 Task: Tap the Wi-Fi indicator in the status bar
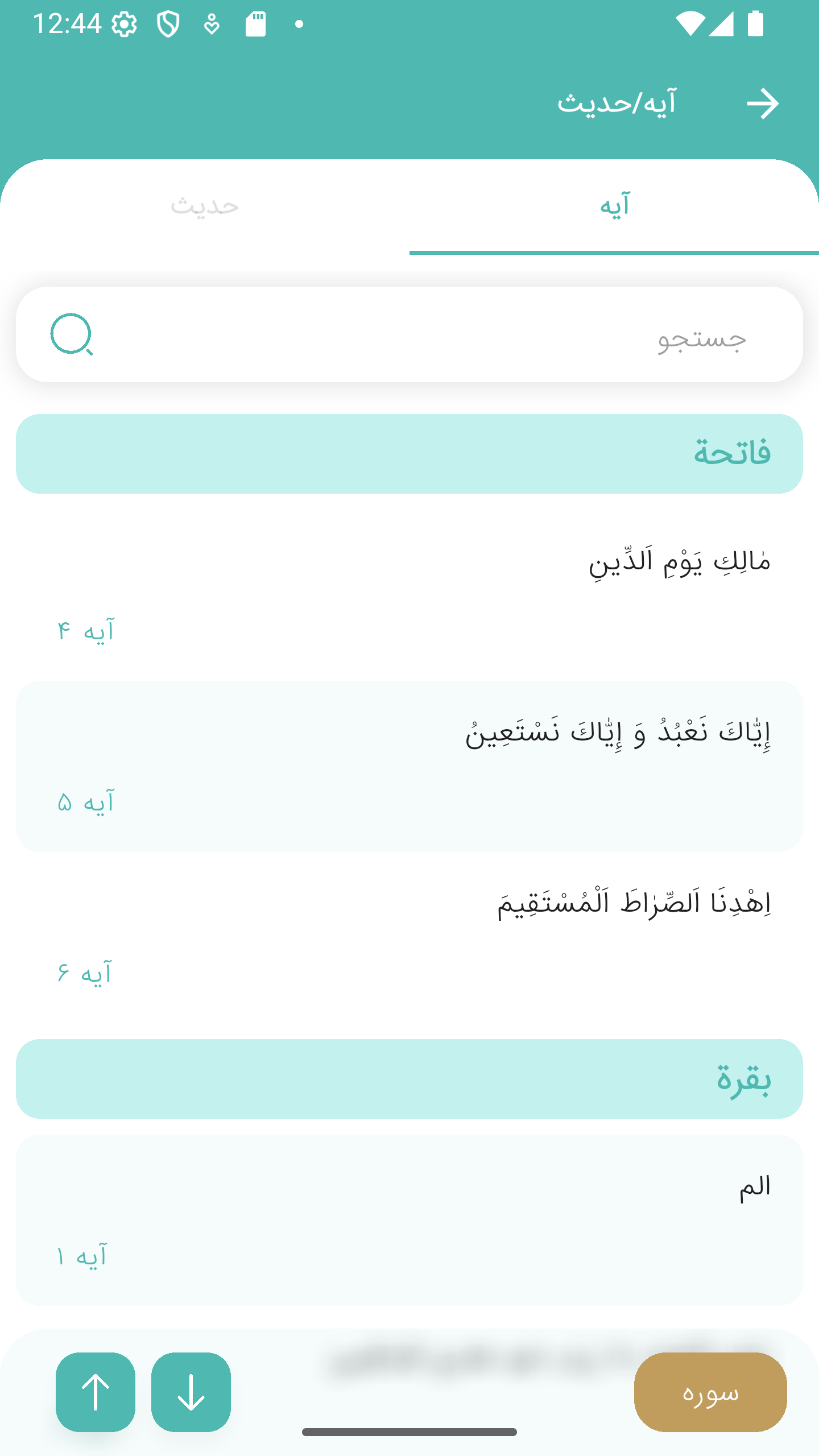[690, 24]
